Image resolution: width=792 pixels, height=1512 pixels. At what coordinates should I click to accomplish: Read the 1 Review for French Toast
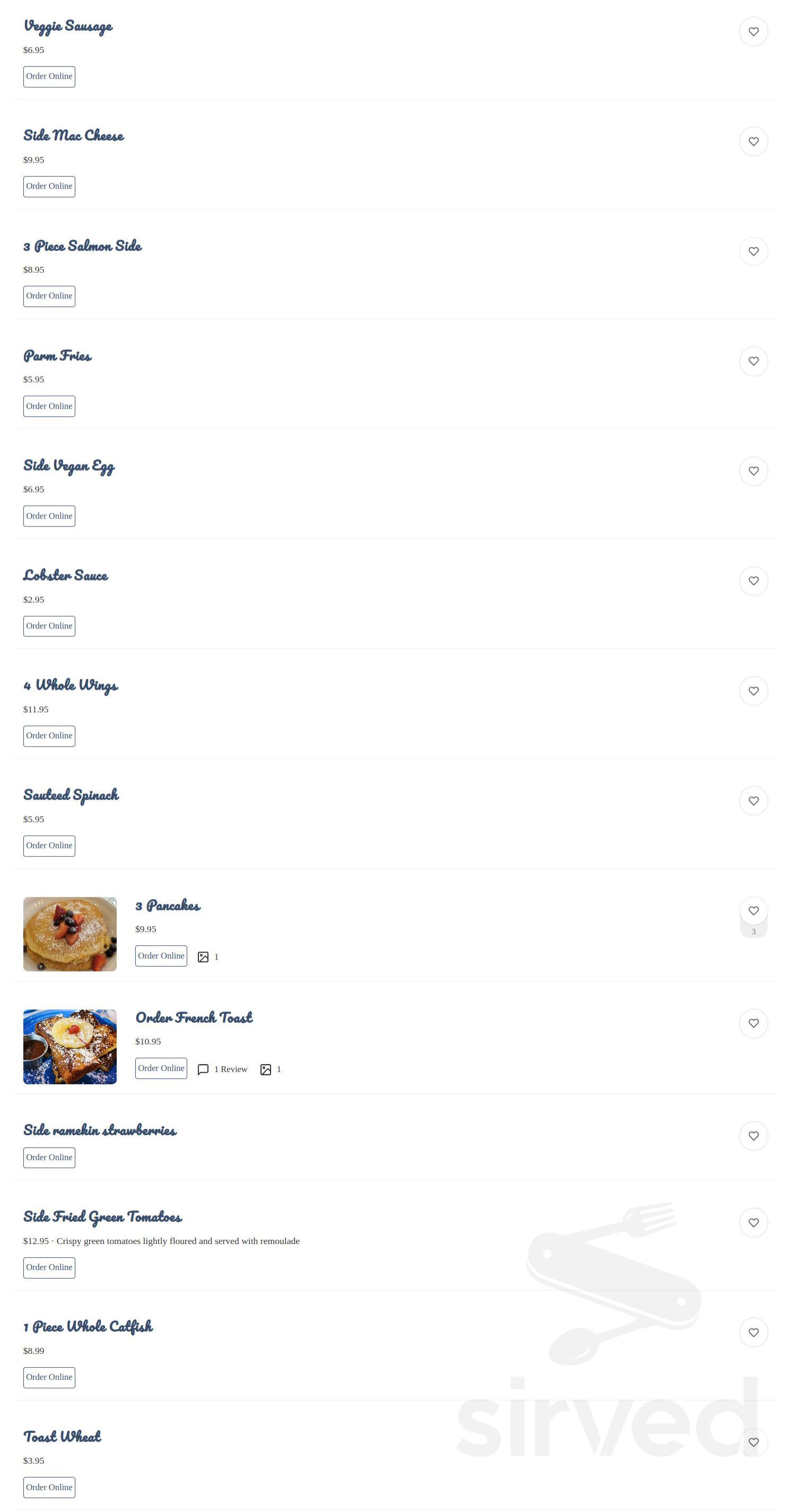(222, 1069)
